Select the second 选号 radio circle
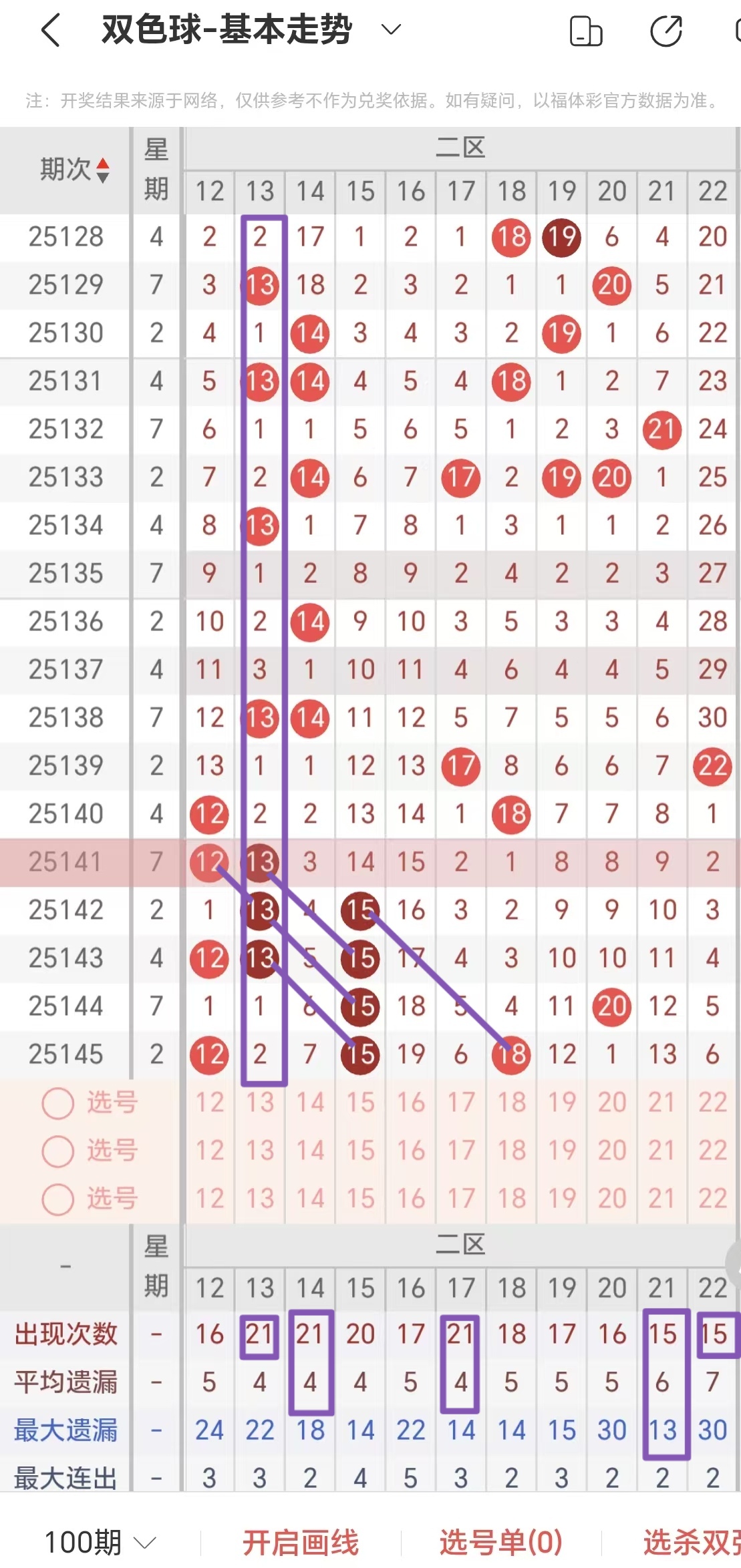The image size is (741, 1568). pos(57,1152)
